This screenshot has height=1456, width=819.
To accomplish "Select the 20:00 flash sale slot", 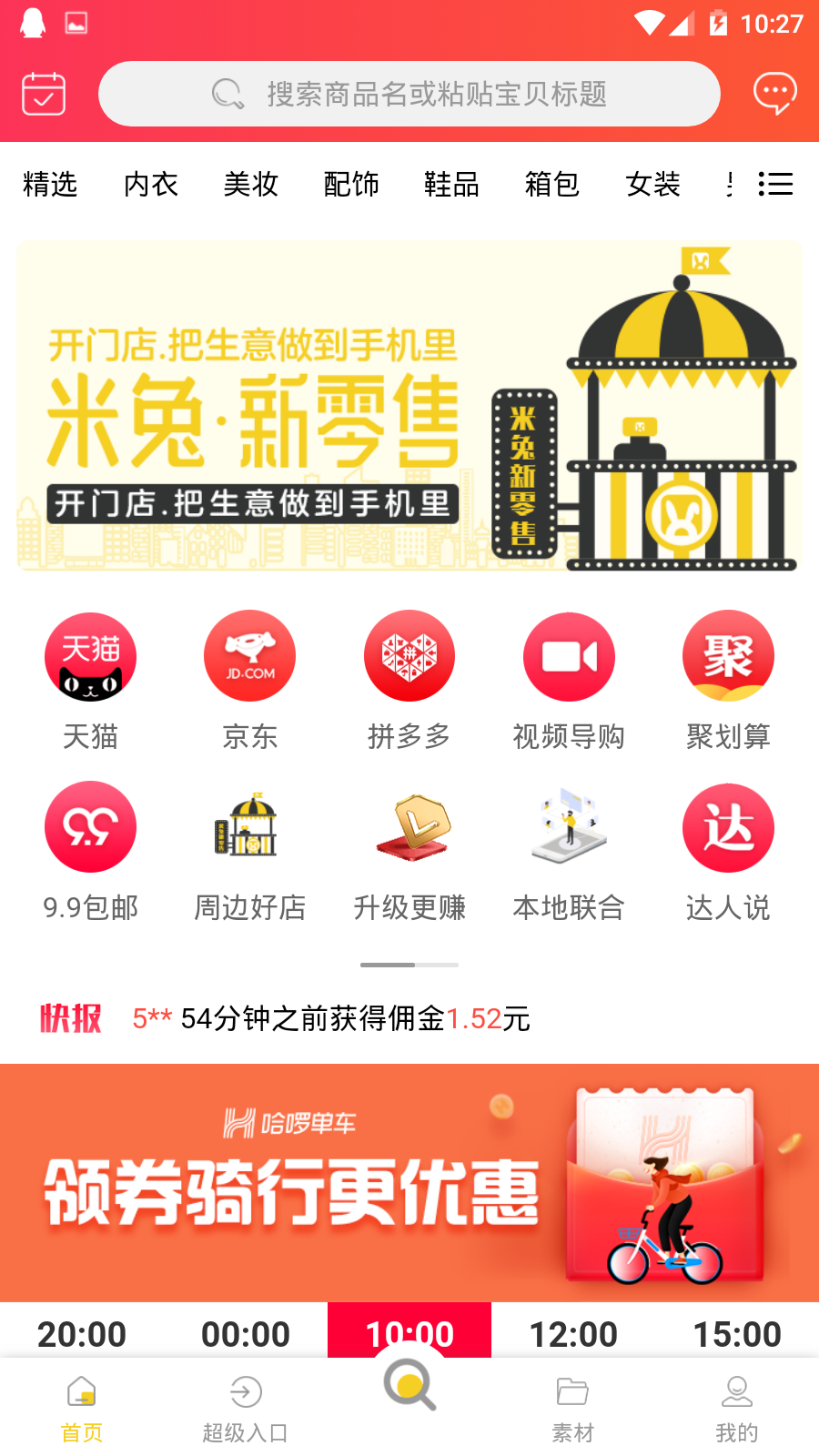I will tap(82, 1333).
